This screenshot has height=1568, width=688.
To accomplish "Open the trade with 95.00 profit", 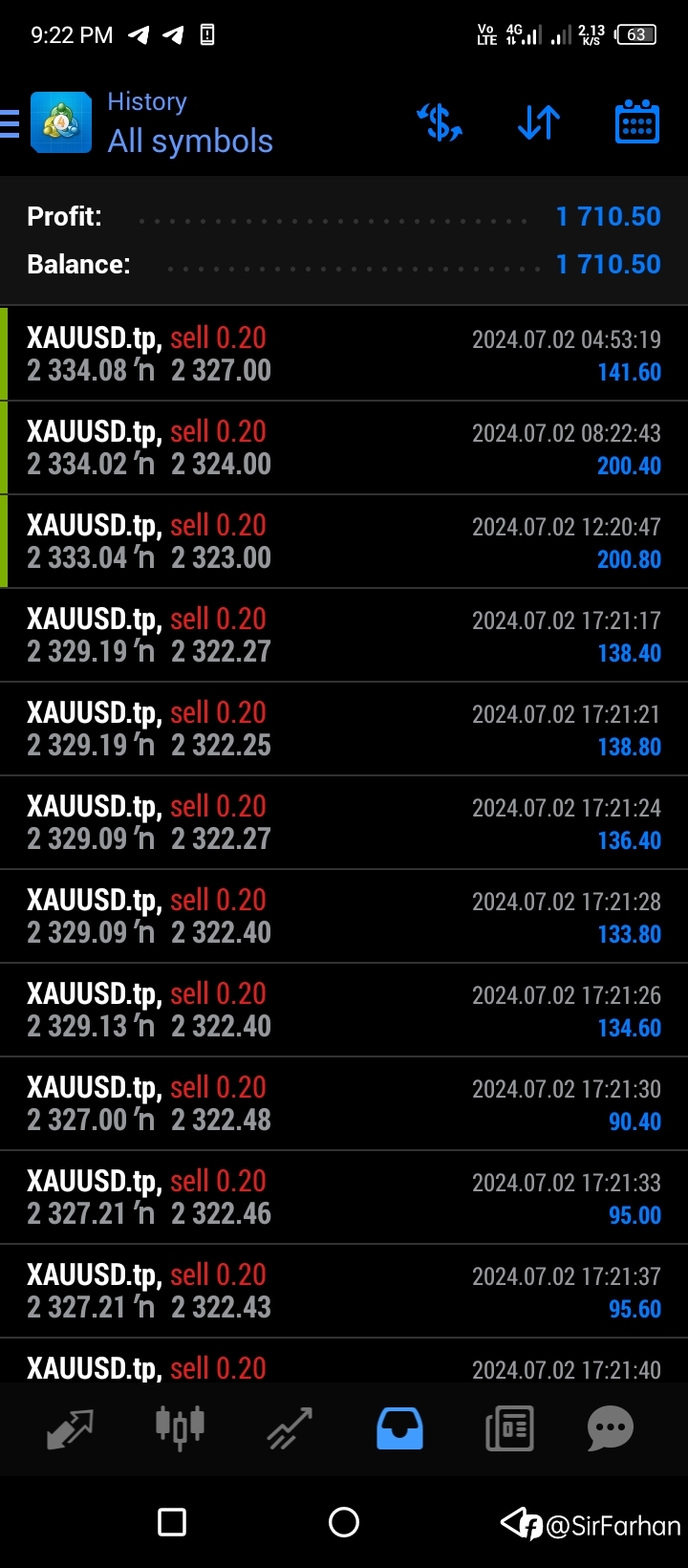I will [x=344, y=1197].
